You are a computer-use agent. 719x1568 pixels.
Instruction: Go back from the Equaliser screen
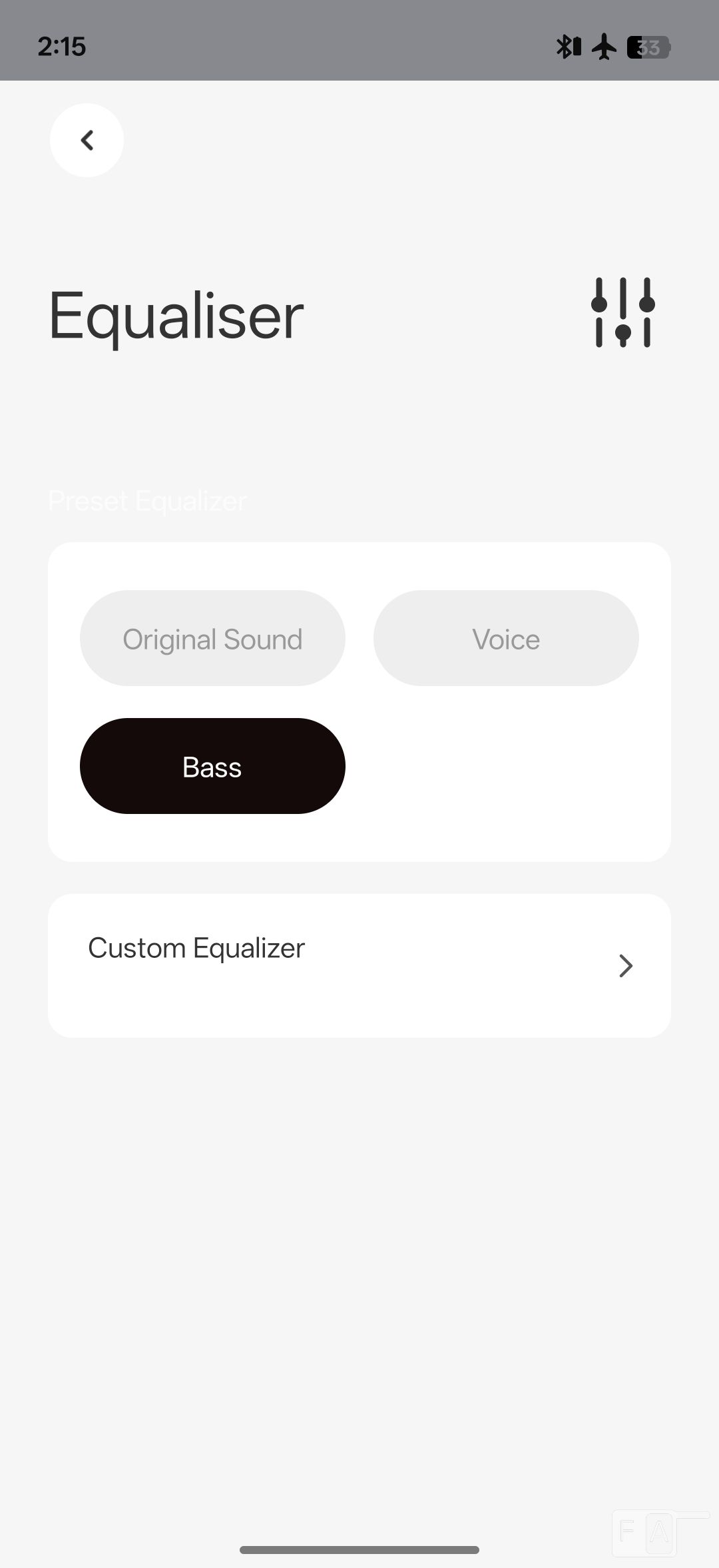pos(87,140)
